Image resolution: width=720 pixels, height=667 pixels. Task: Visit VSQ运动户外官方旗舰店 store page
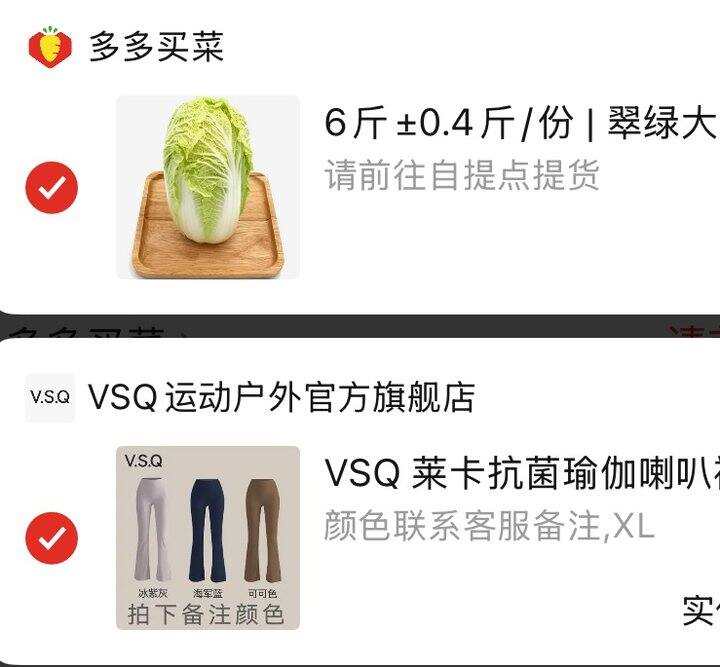click(x=280, y=397)
